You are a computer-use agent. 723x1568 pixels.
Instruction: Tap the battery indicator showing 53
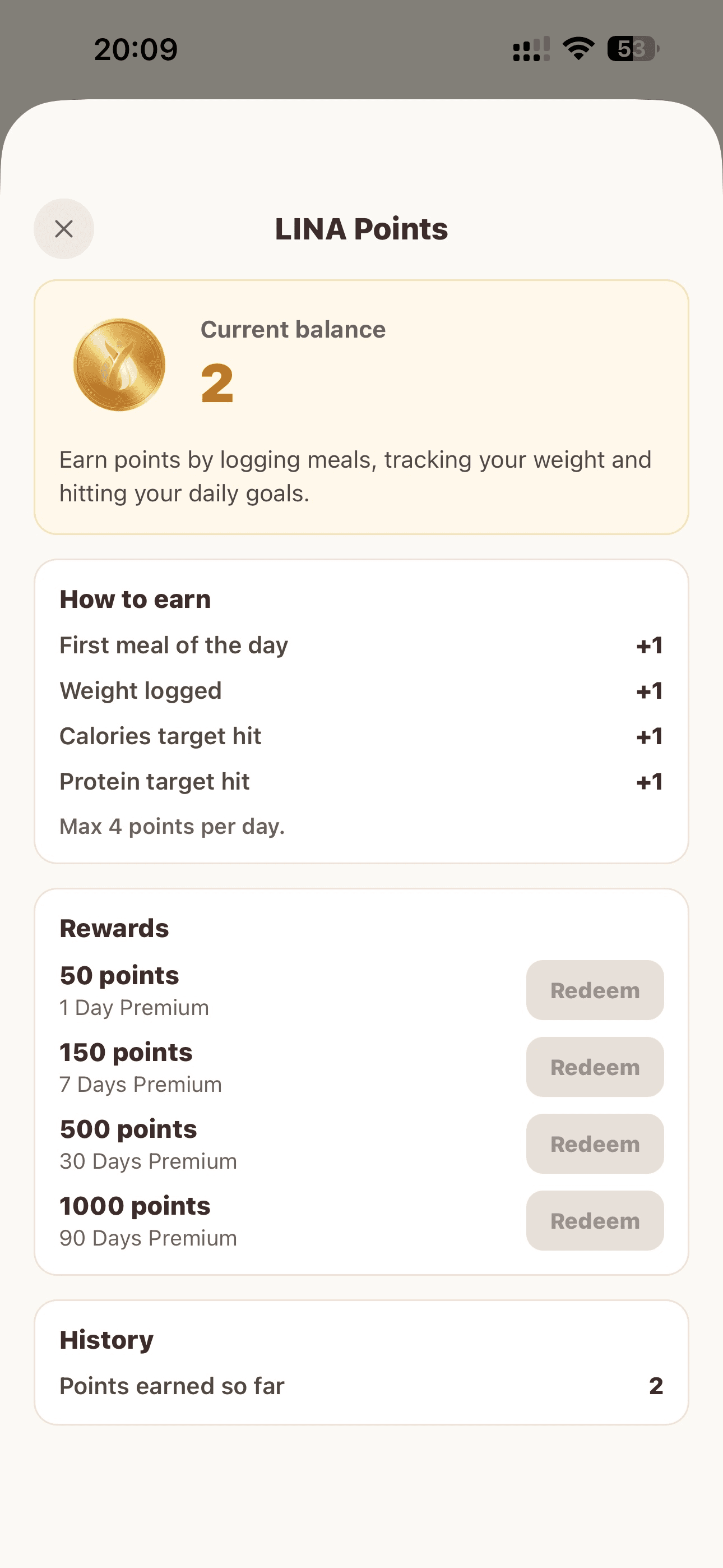coord(630,49)
